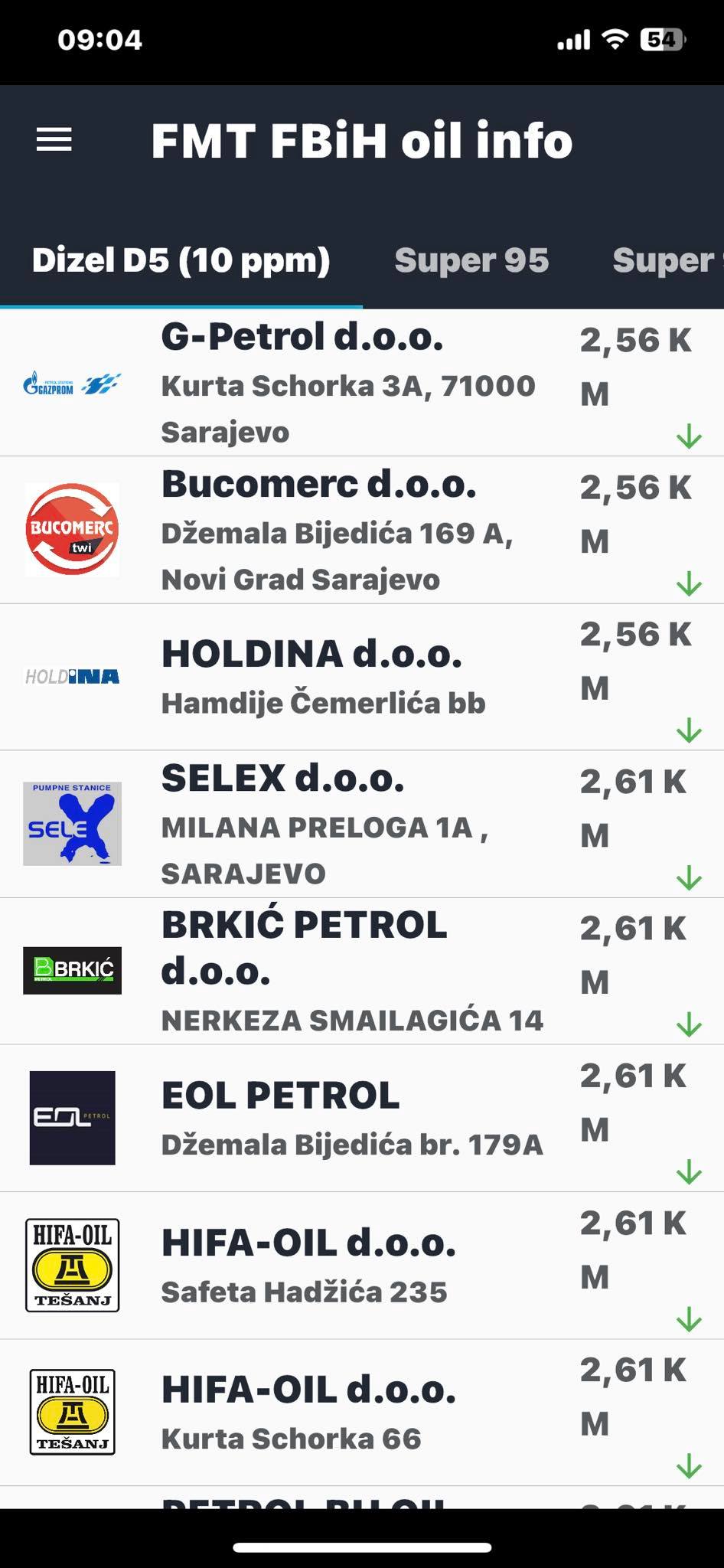Tap the BRKIĆ PETROL d.o.o. entry
The height and width of the screenshot is (1568, 724).
362,971
